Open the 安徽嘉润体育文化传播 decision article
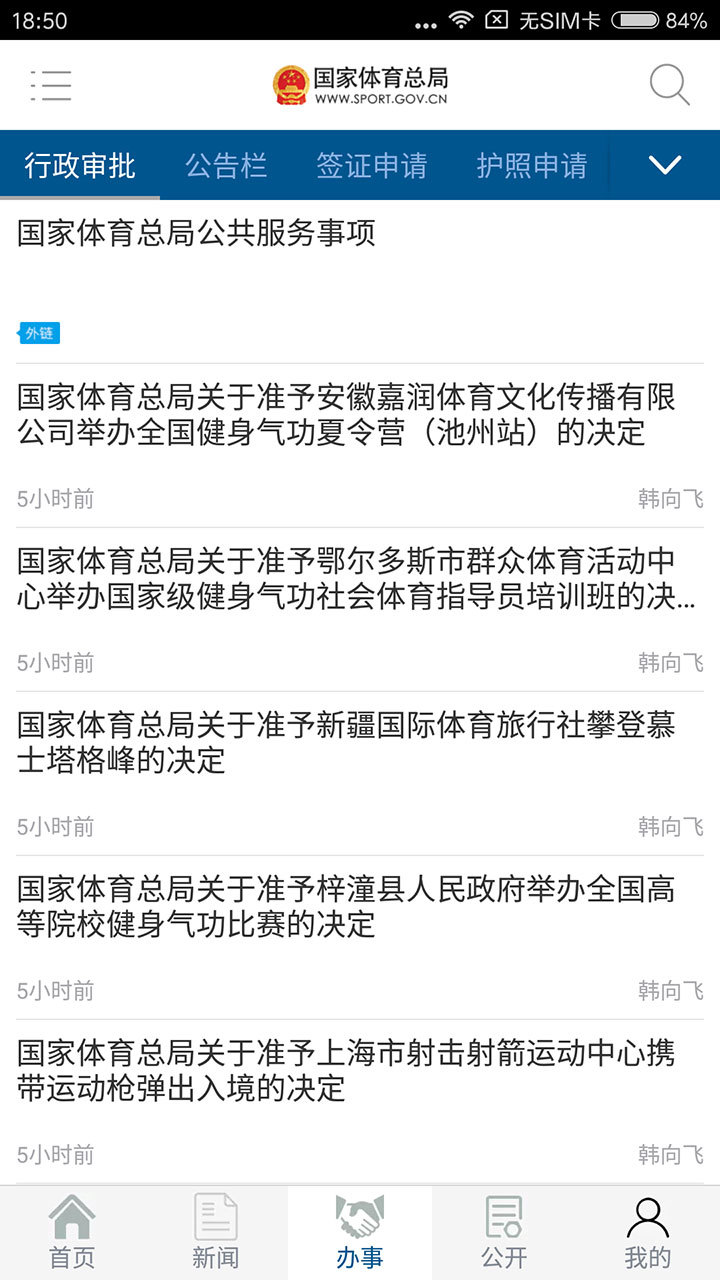This screenshot has width=720, height=1280. click(x=346, y=415)
